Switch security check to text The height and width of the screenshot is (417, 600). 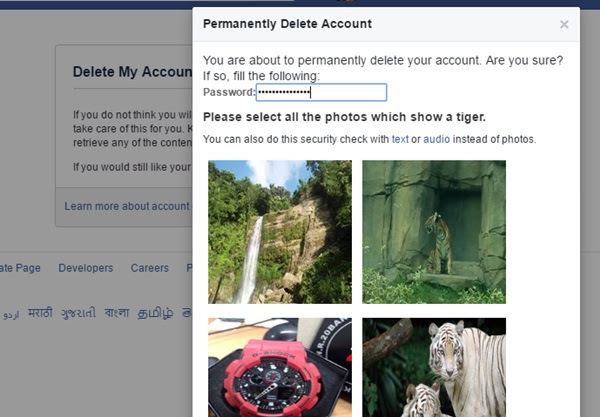400,138
